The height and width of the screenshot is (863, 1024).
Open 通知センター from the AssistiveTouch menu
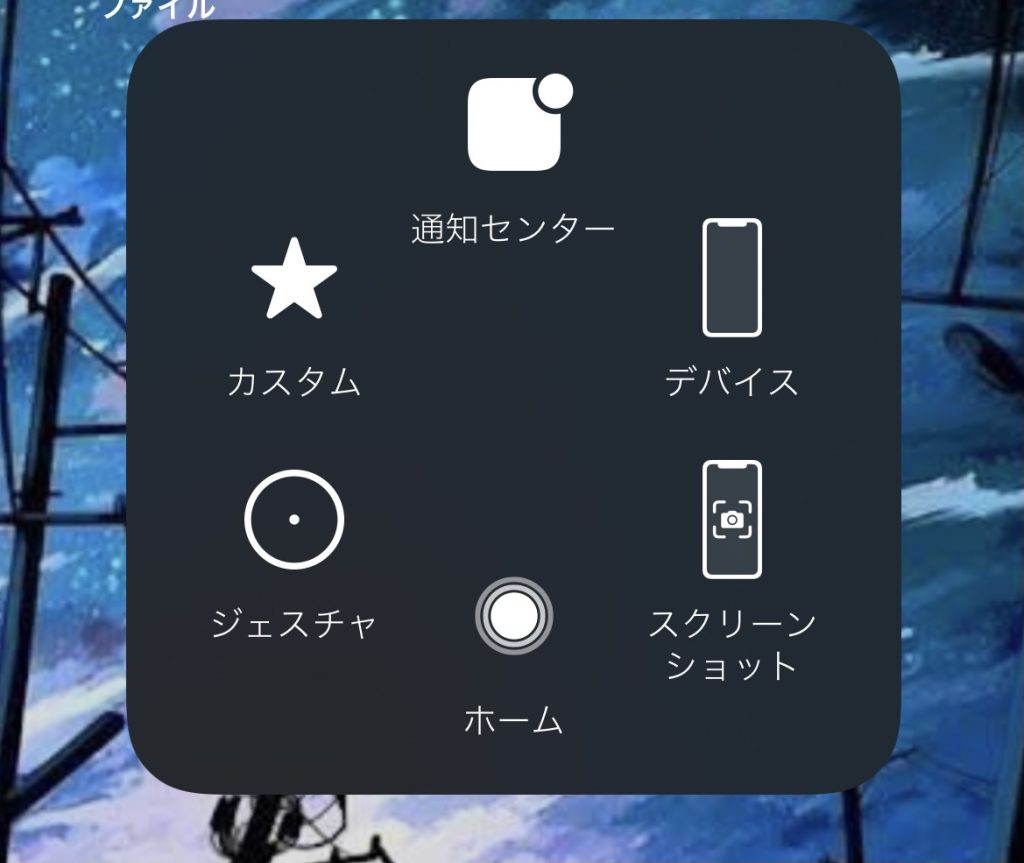click(514, 125)
